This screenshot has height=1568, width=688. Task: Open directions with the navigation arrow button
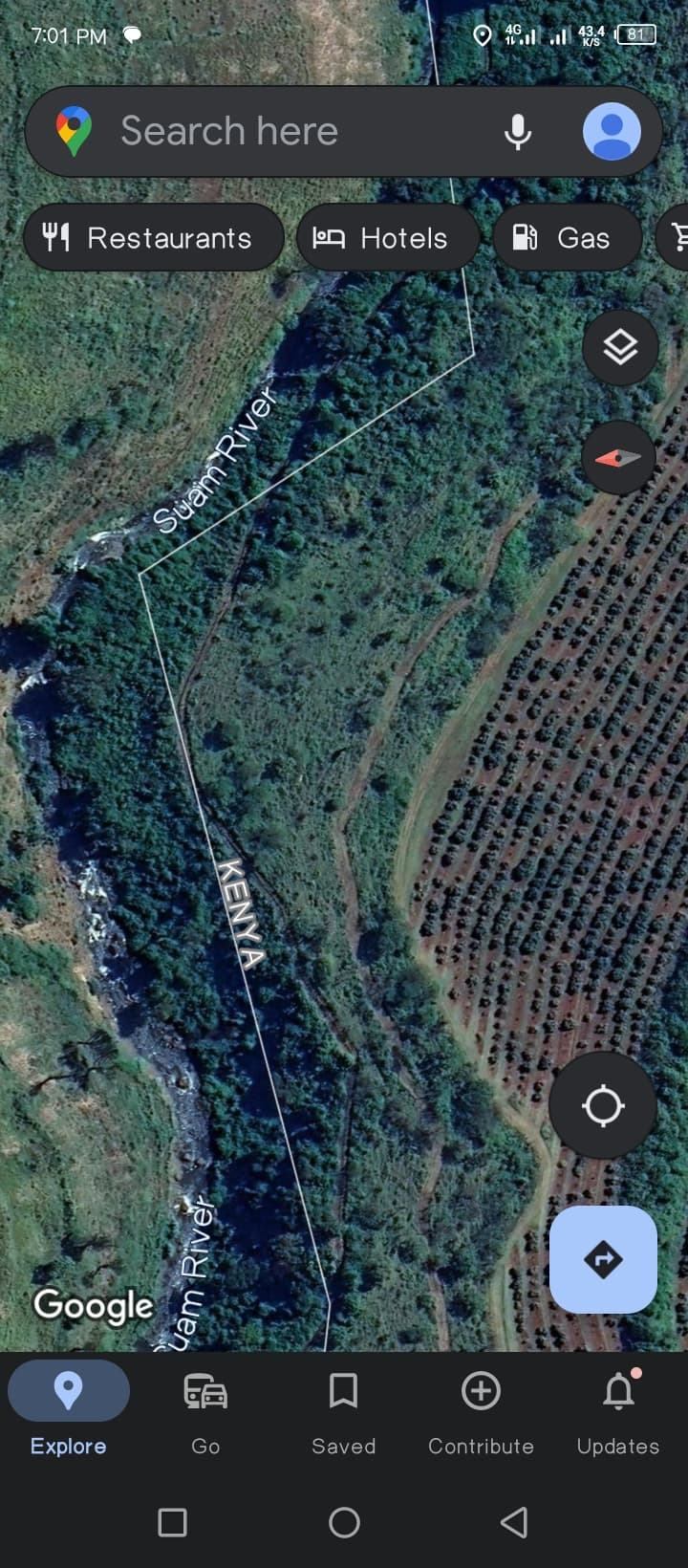tap(602, 1260)
